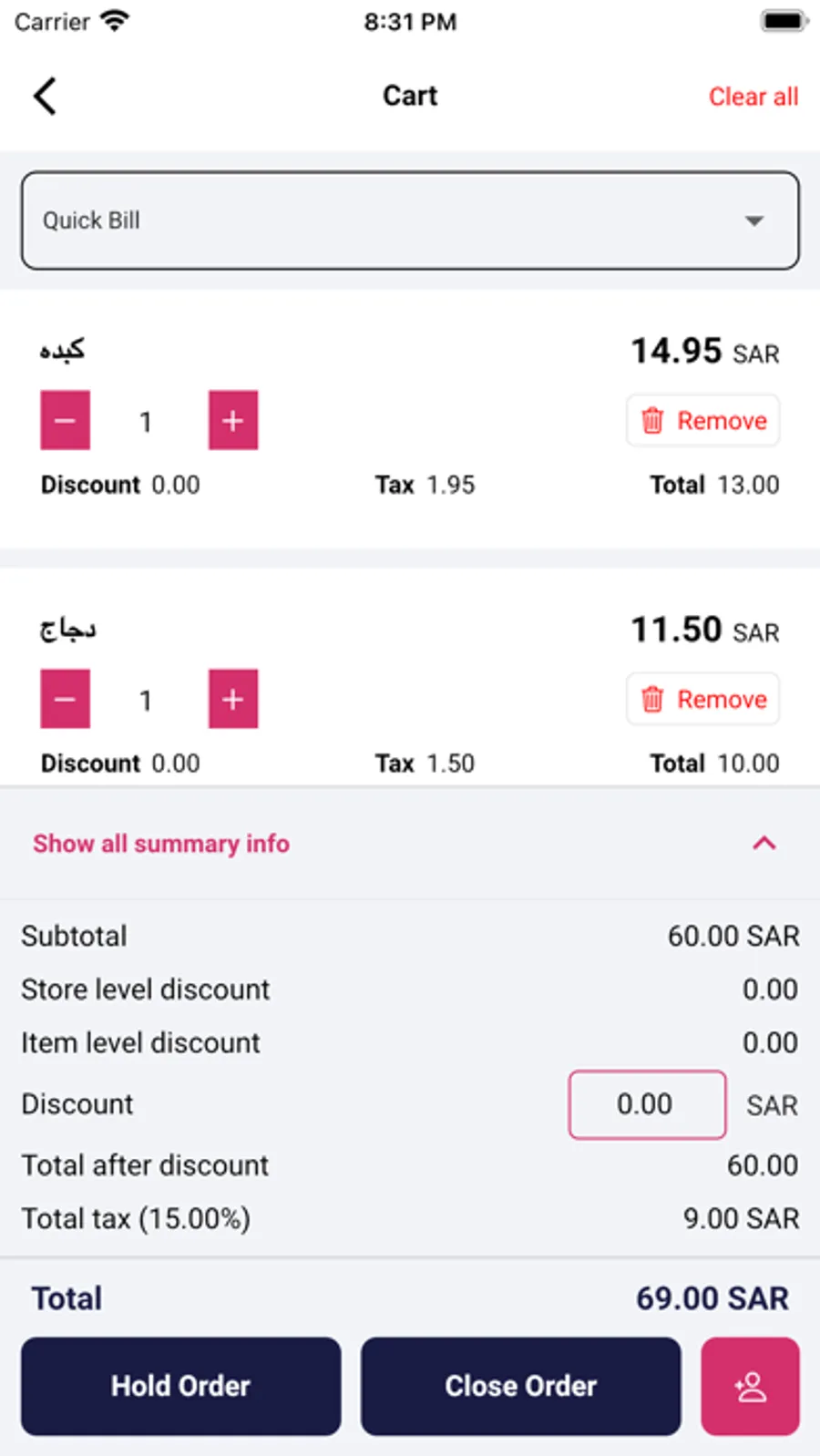Image resolution: width=820 pixels, height=1456 pixels.
Task: Increase كبده quantity with the plus stepper
Action: pos(232,420)
